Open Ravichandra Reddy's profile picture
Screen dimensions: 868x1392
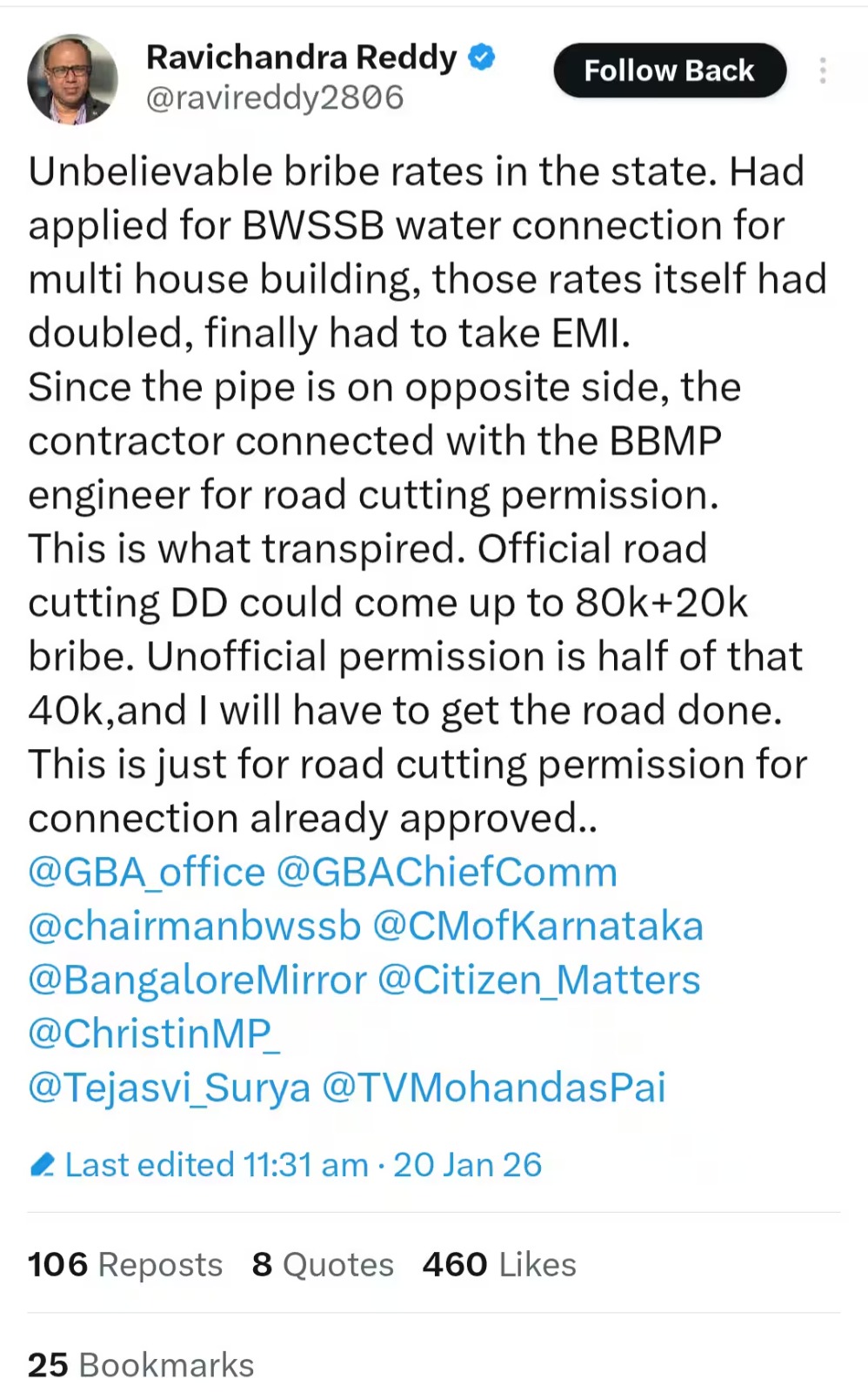click(72, 79)
